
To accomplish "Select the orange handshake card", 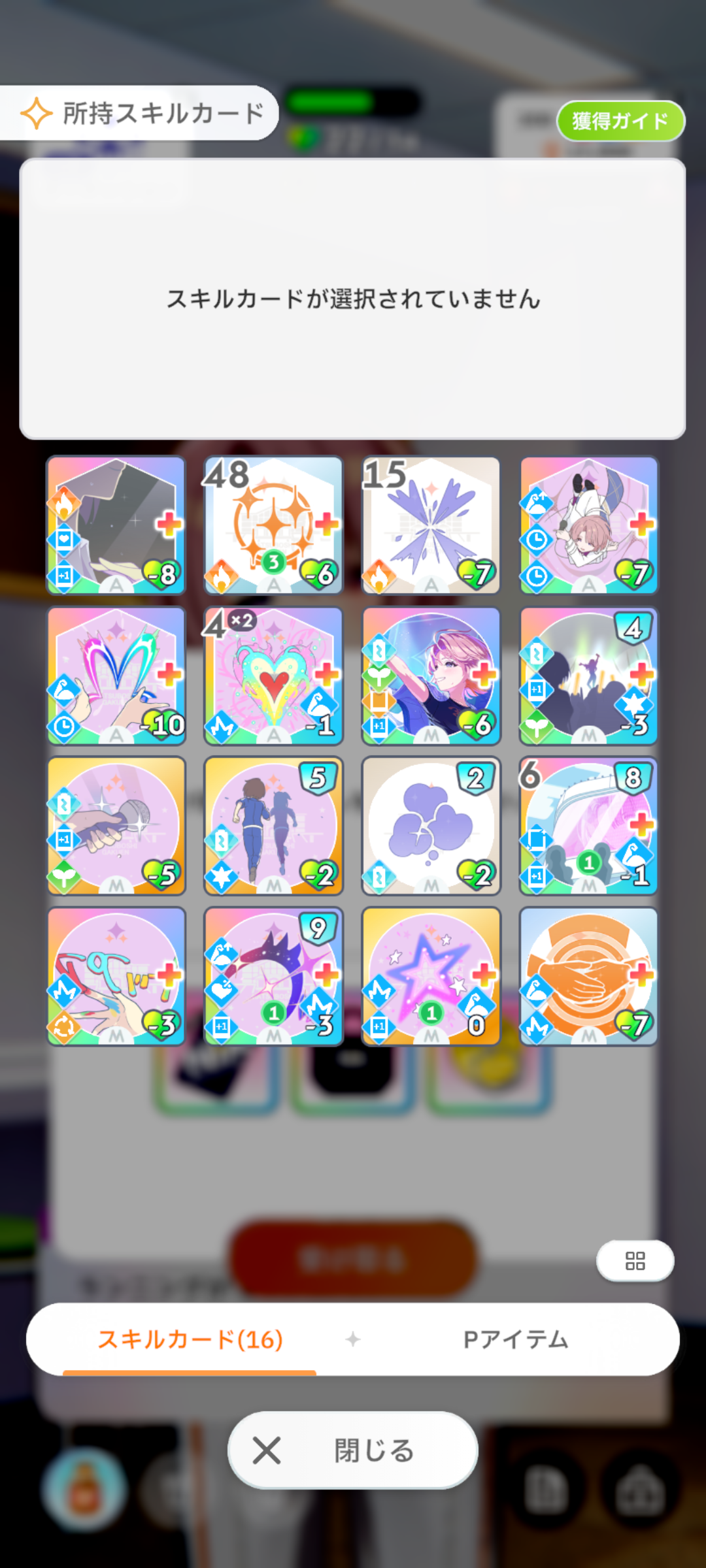I will pos(588,976).
